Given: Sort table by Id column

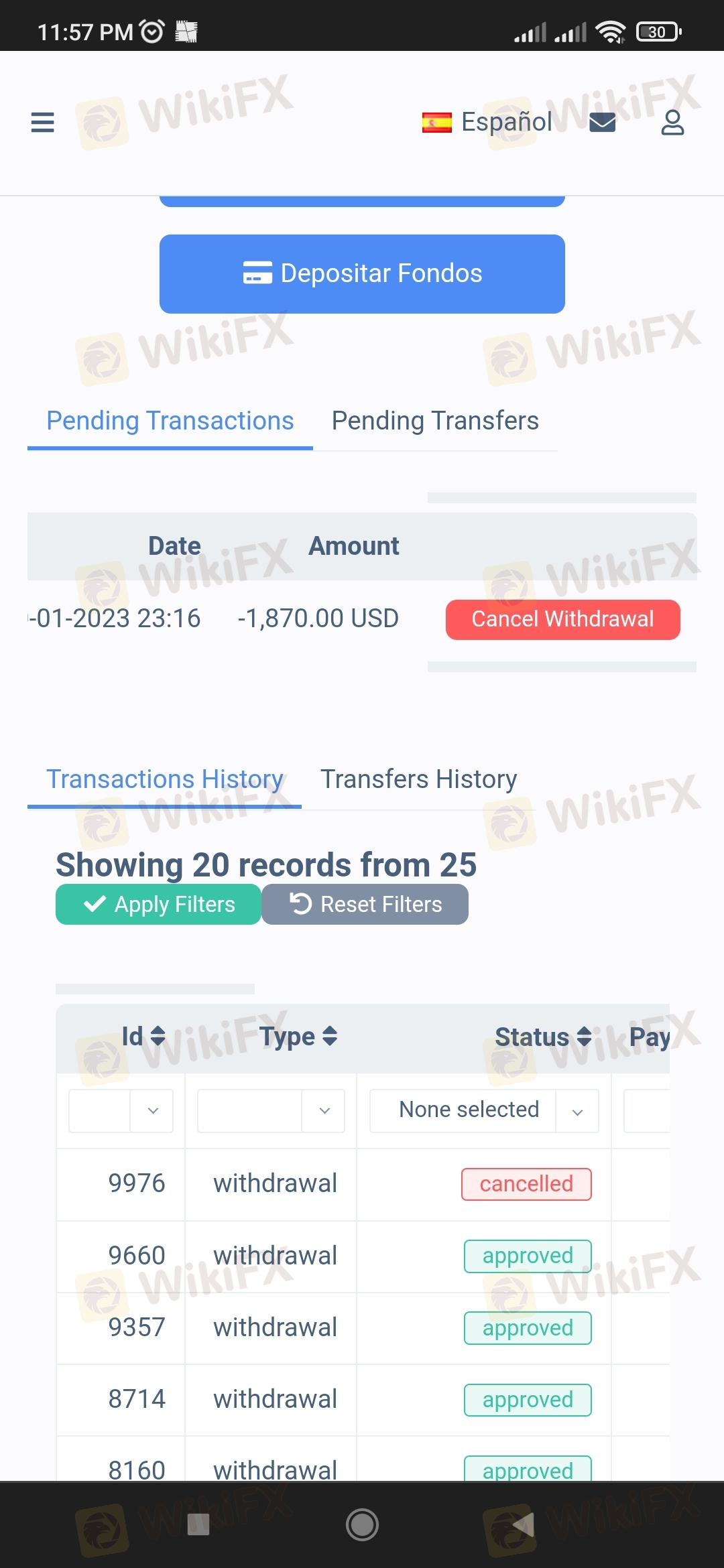Looking at the screenshot, I should click(143, 1037).
